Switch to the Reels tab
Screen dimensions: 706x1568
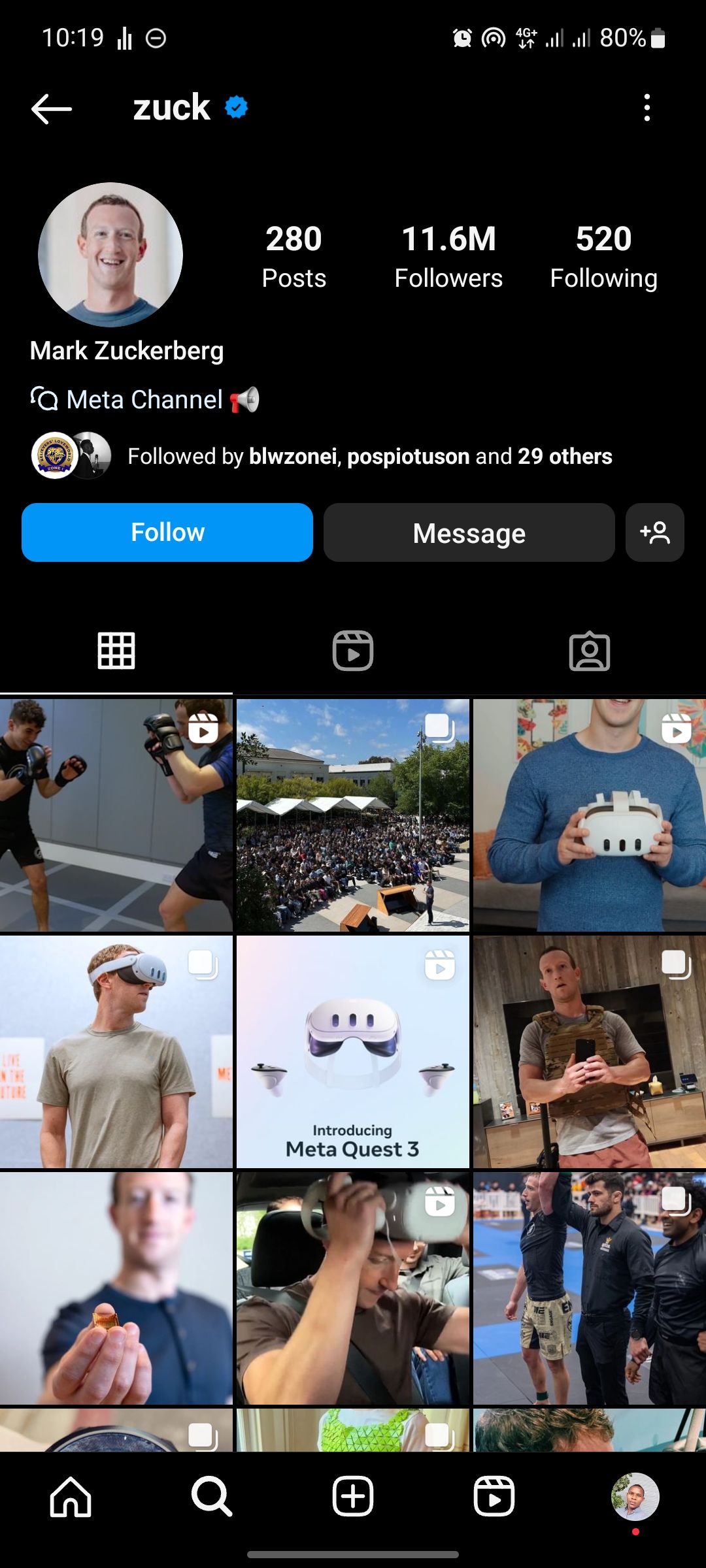[353, 650]
